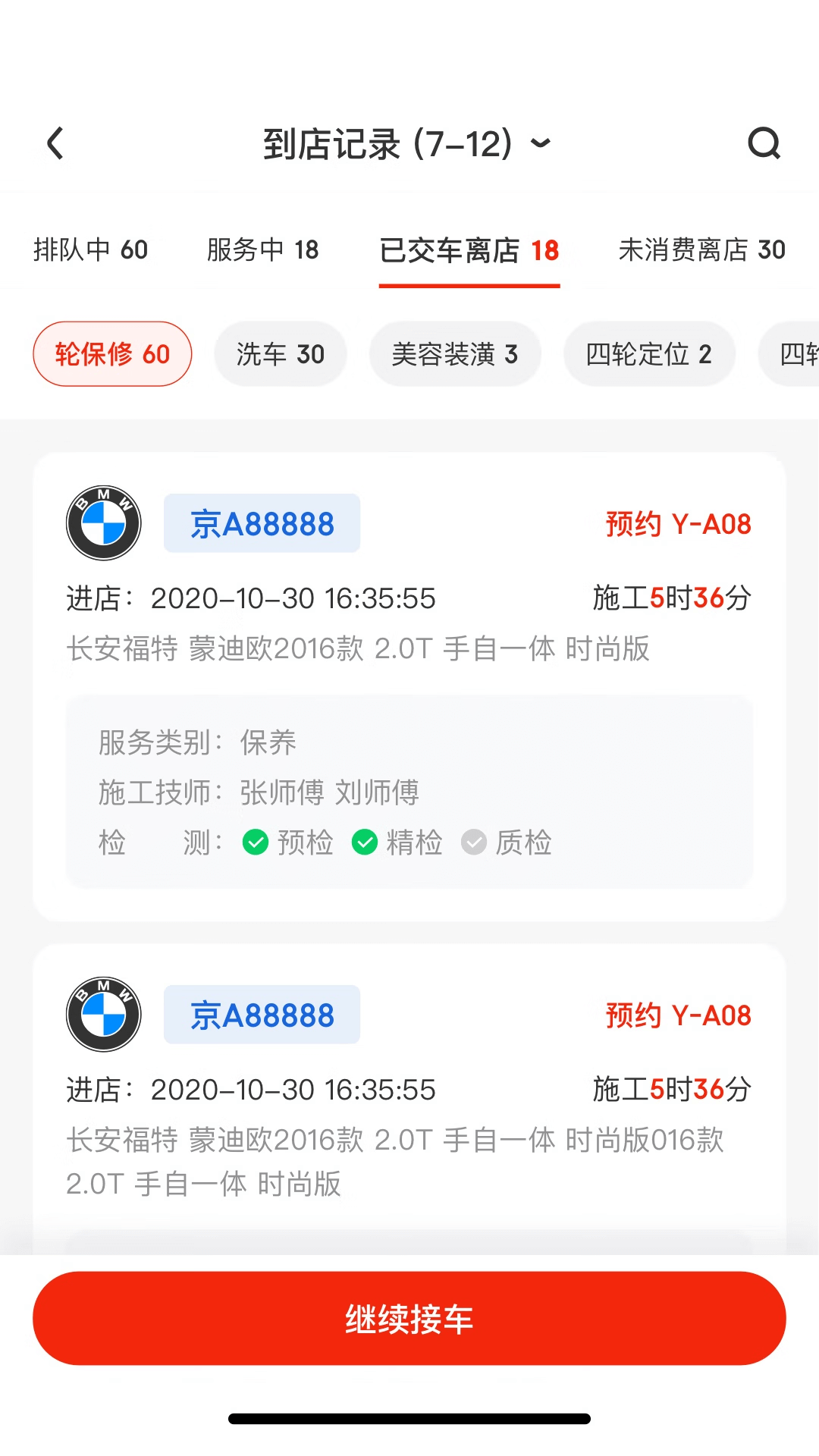819x1456 pixels.
Task: Choose the 四轮定位 2 chip
Action: 649,354
